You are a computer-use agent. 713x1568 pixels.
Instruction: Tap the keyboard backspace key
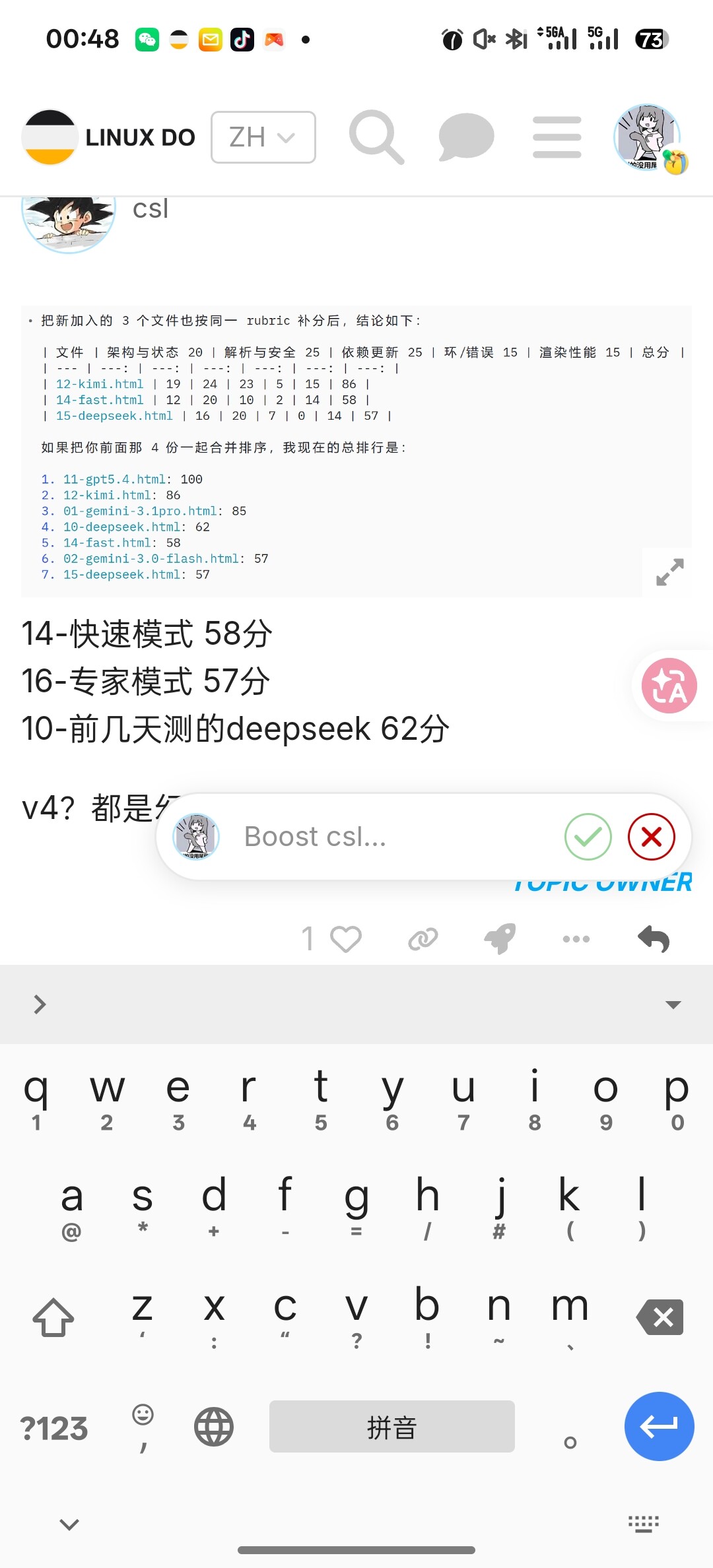[x=660, y=1317]
